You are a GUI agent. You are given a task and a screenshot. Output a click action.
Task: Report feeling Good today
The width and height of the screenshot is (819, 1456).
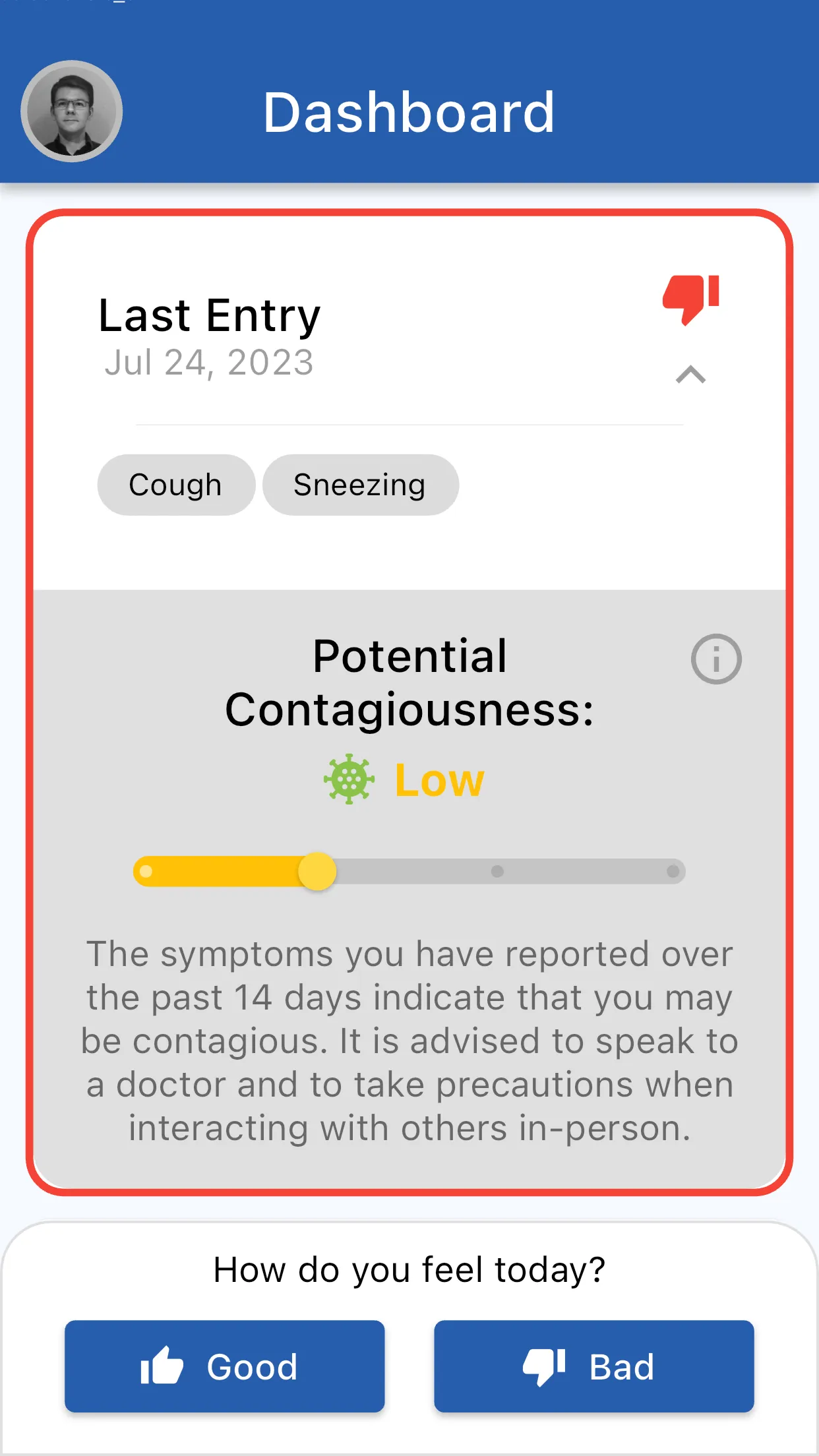[224, 1366]
